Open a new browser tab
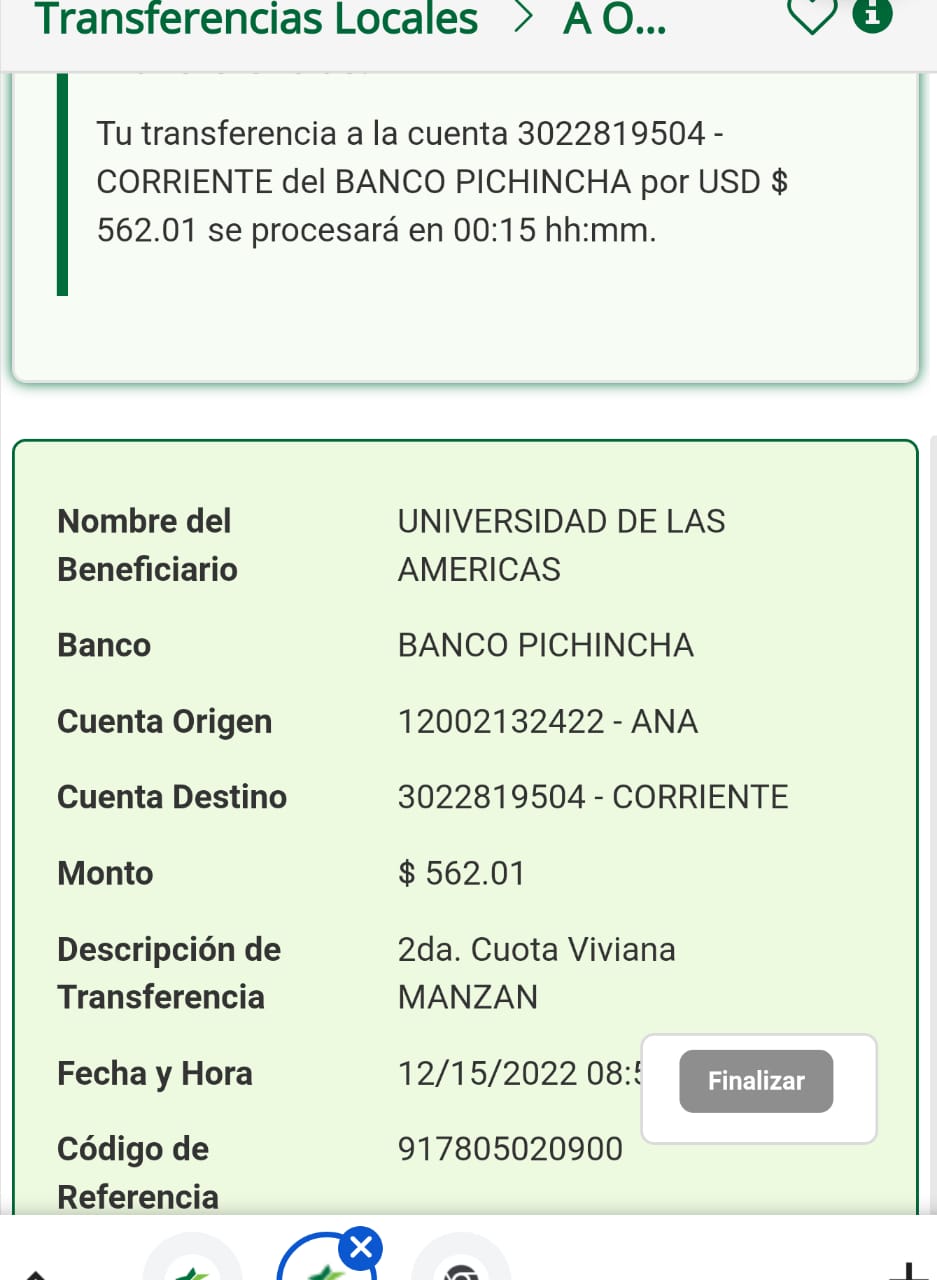Screen dimensions: 937x1280 (907, 1270)
